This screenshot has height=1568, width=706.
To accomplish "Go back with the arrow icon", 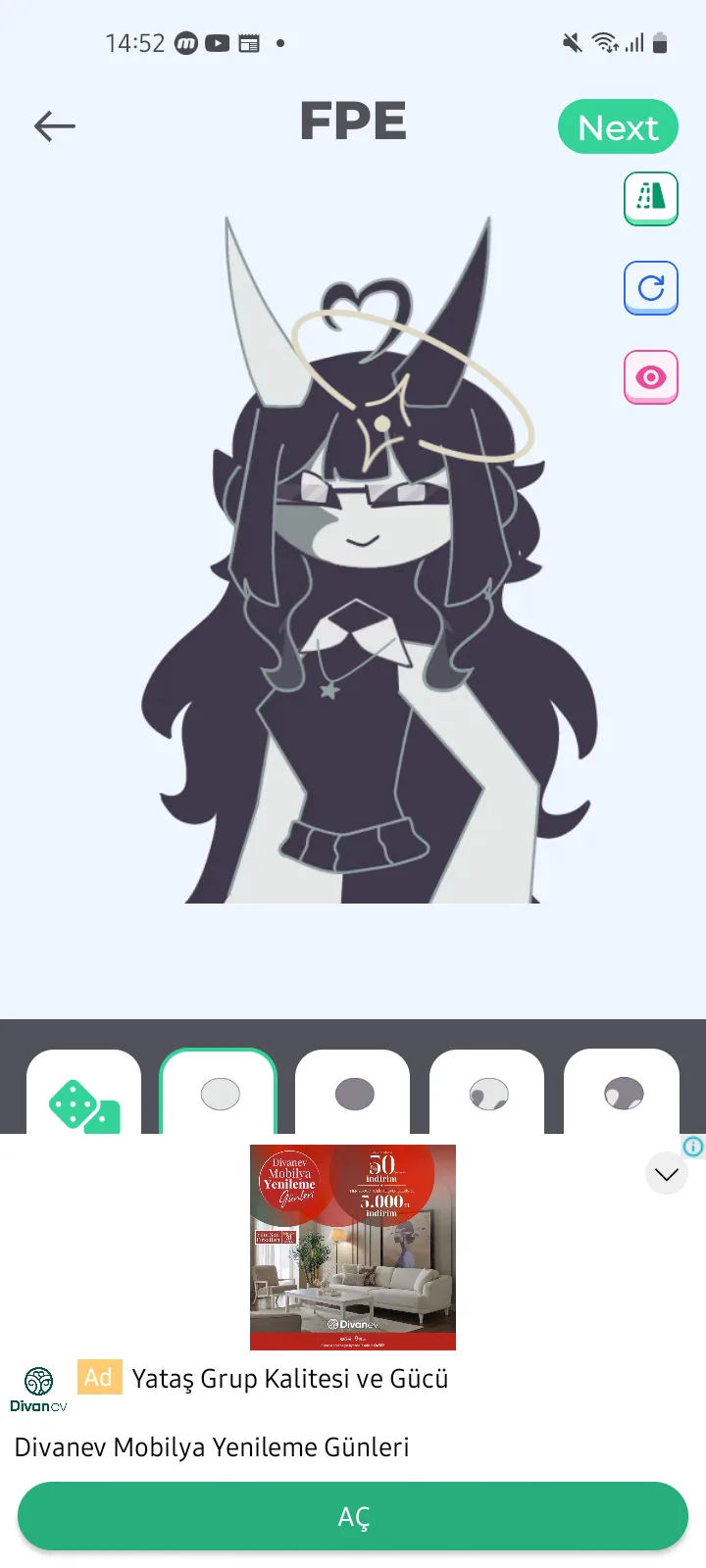I will 55,125.
